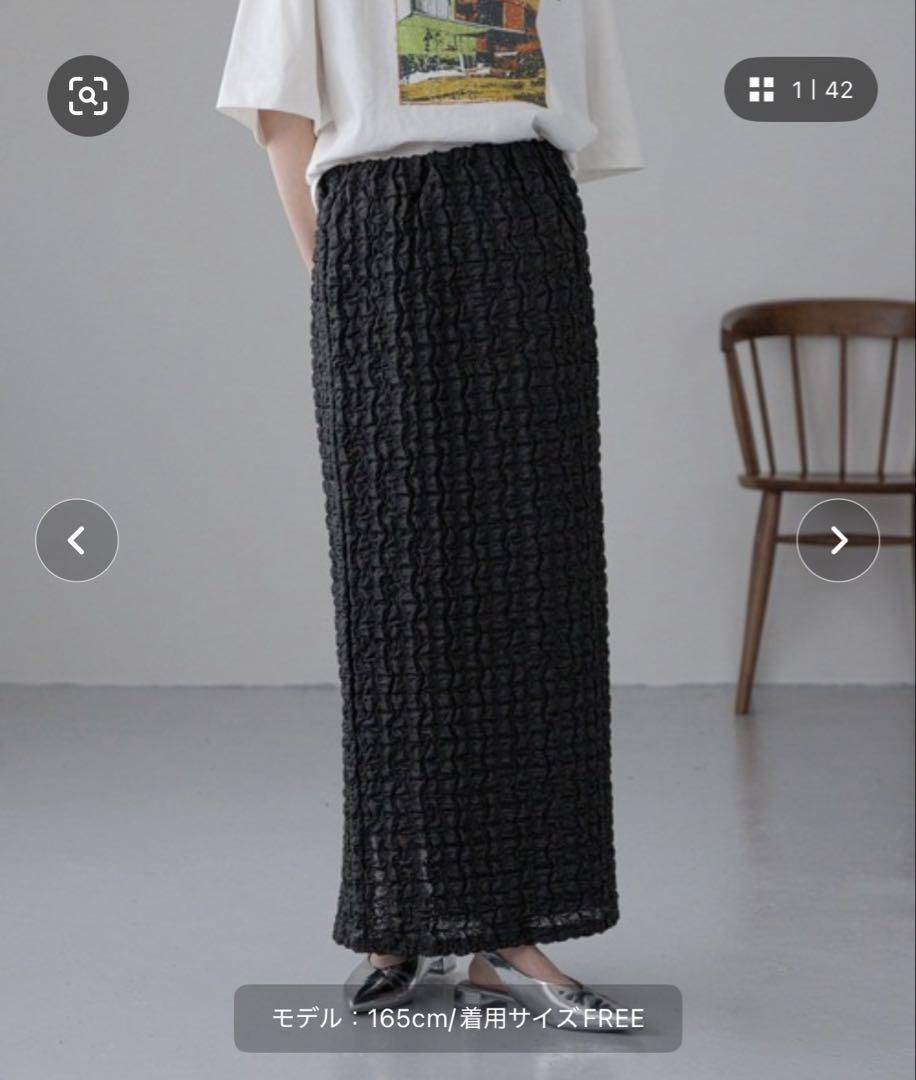
Task: Go to the previous product image
Action: (77, 541)
